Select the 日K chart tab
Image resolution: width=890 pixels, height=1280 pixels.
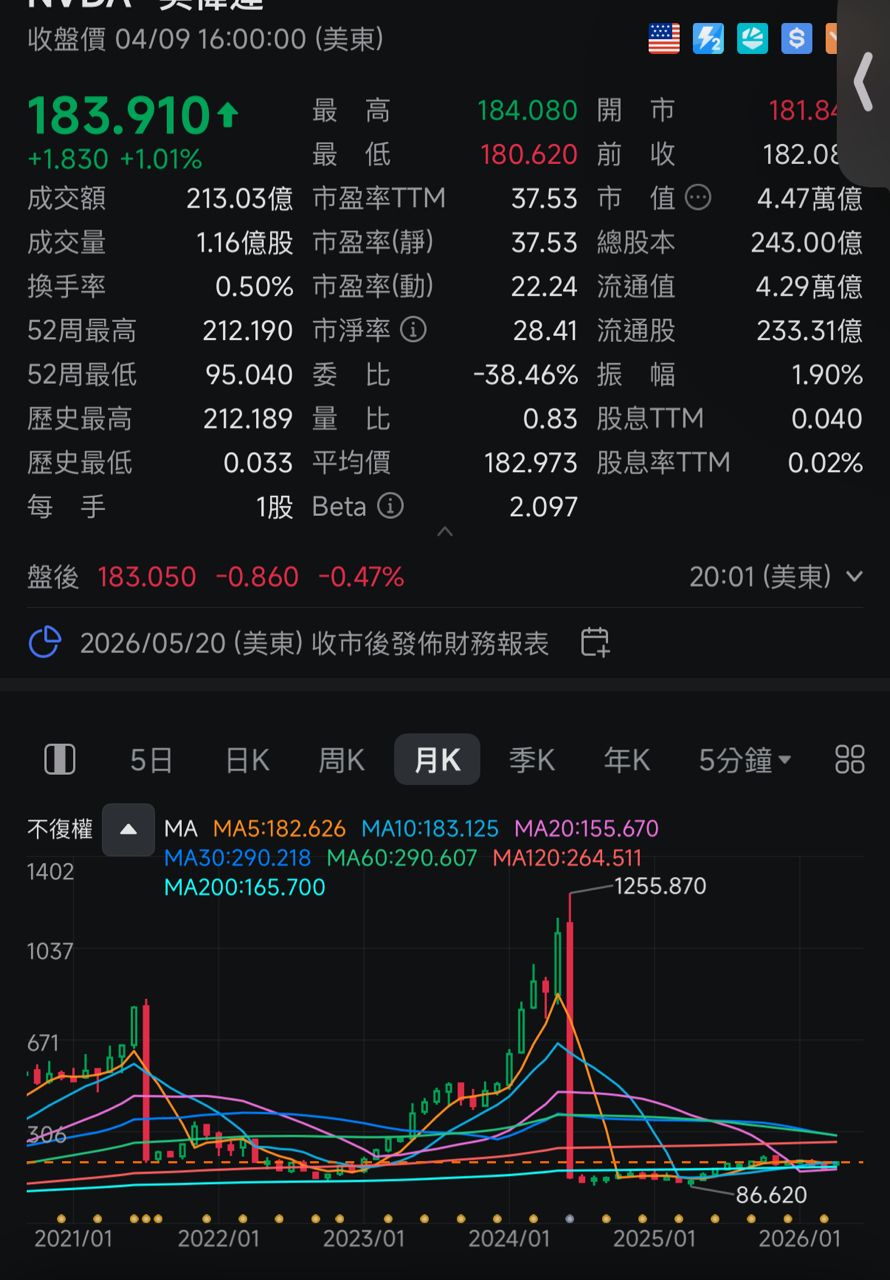247,761
